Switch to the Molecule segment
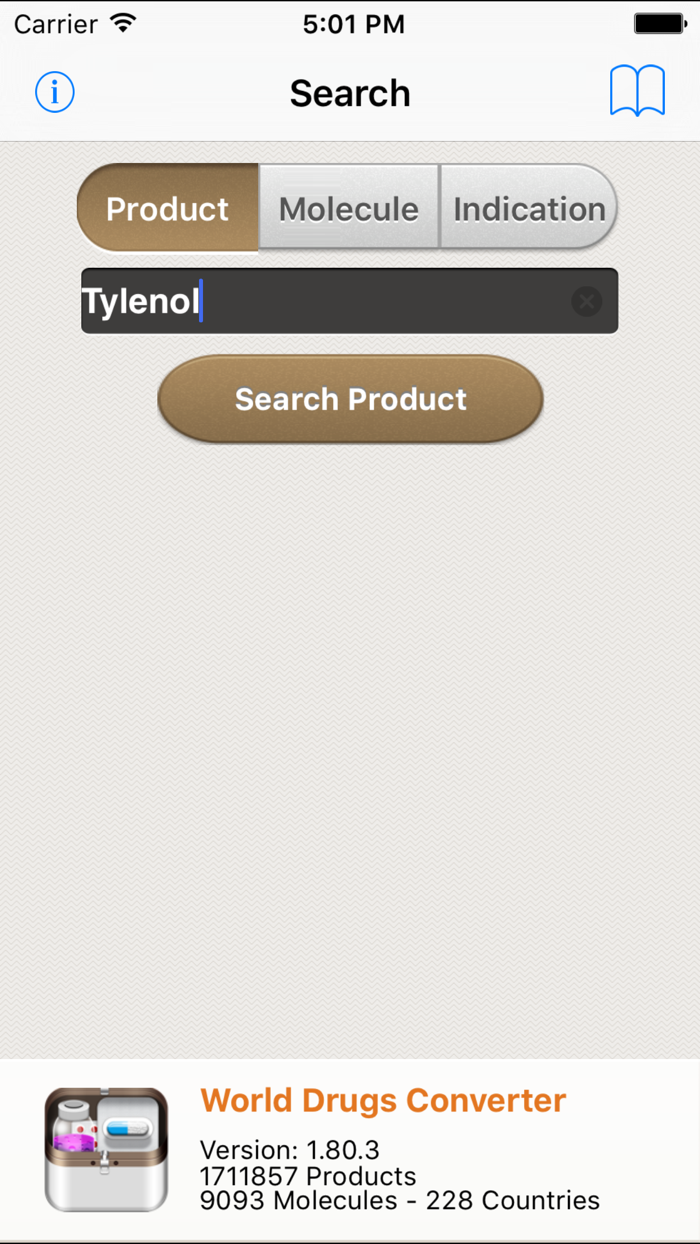Image resolution: width=700 pixels, height=1244 pixels. (x=349, y=208)
